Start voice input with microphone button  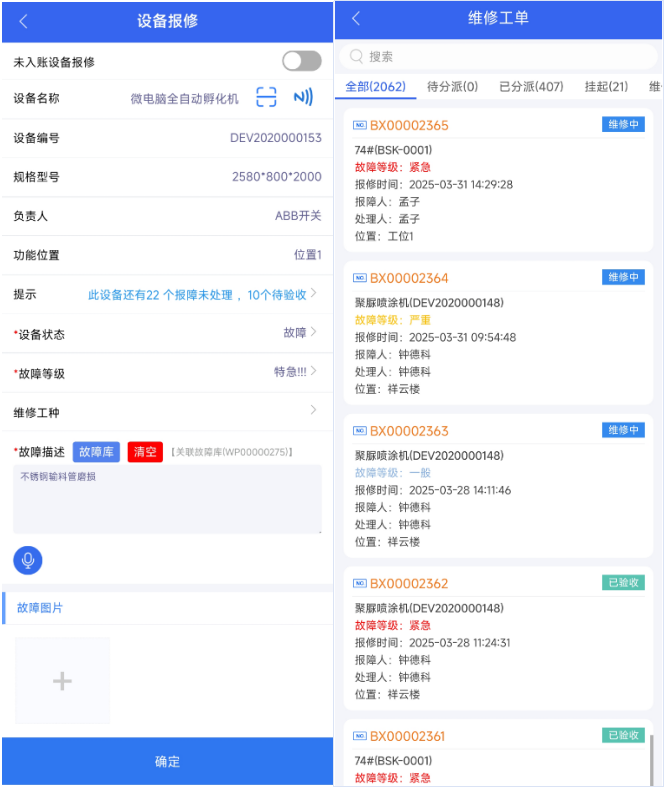coord(28,560)
